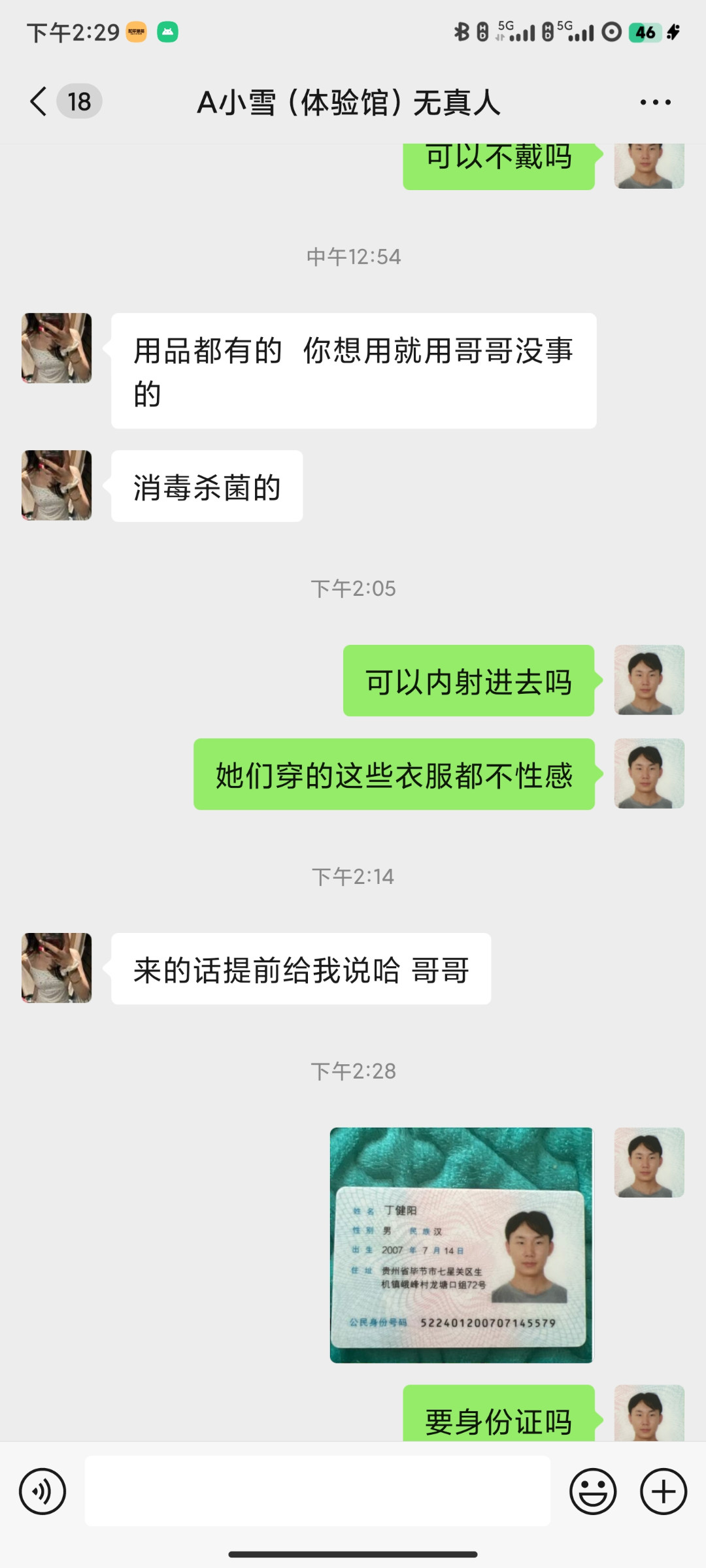This screenshot has height=1568, width=706.
Task: Open the chat's three-dot more menu
Action: point(655,103)
